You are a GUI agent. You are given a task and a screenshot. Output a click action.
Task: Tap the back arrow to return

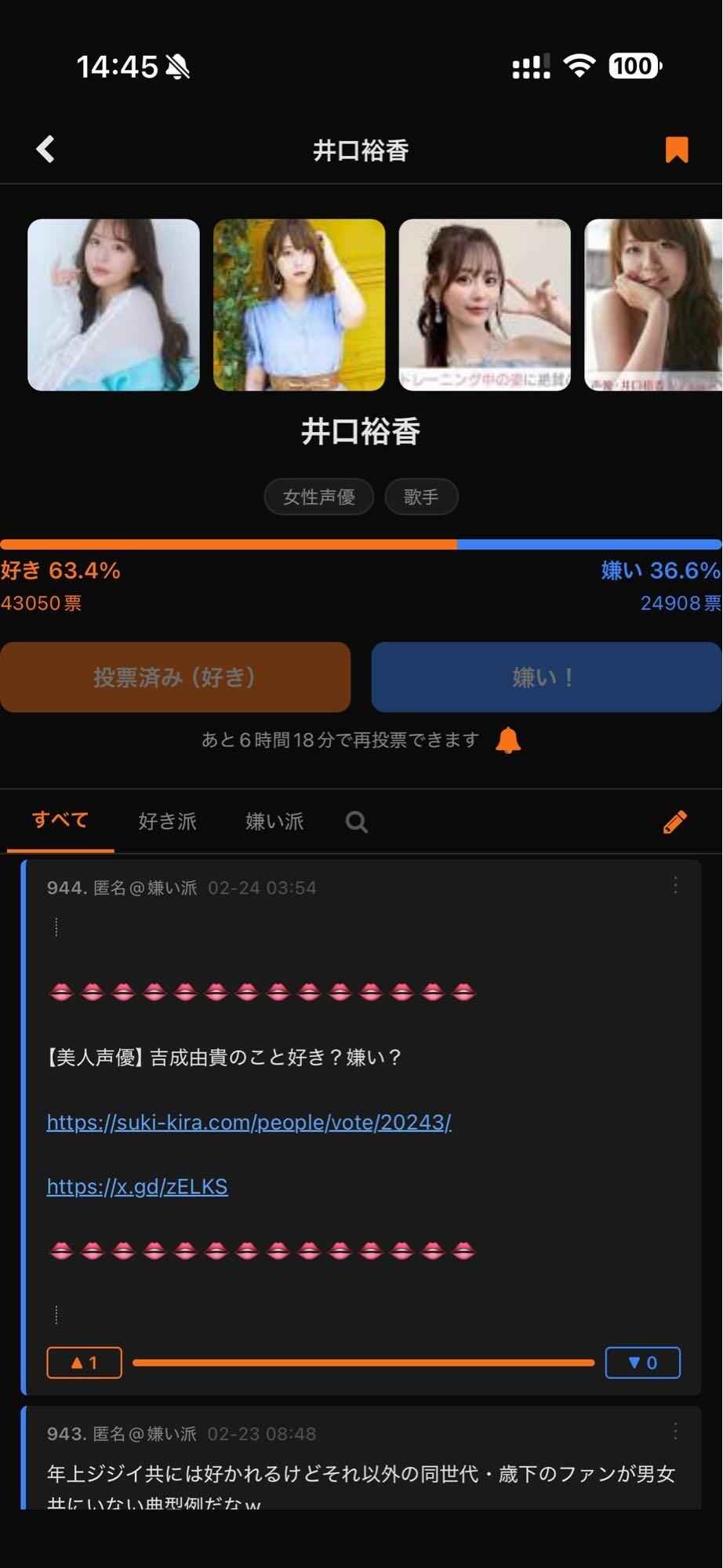(45, 149)
